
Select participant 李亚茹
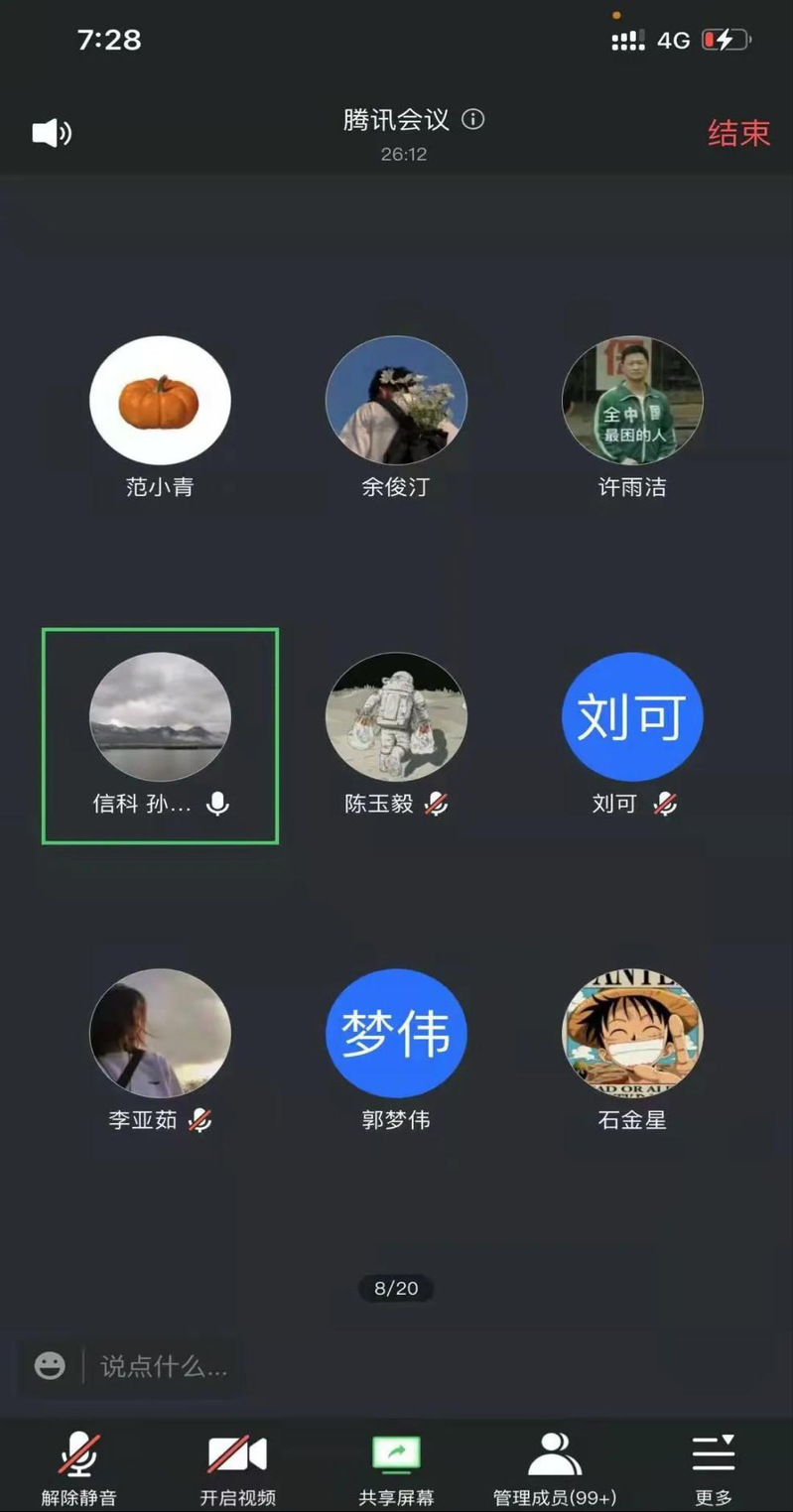(x=160, y=1035)
